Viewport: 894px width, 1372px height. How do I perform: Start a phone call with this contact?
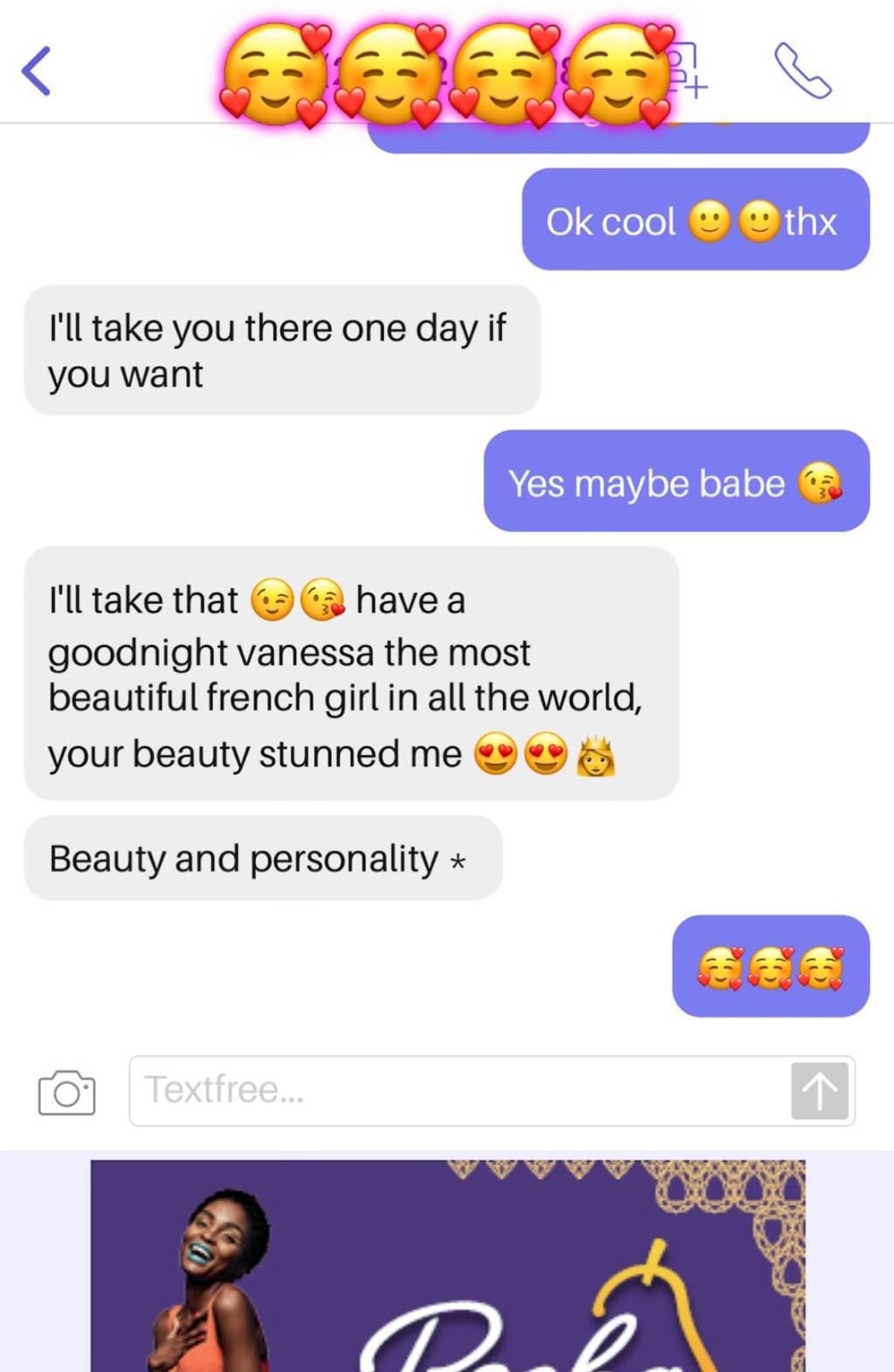coord(801,71)
